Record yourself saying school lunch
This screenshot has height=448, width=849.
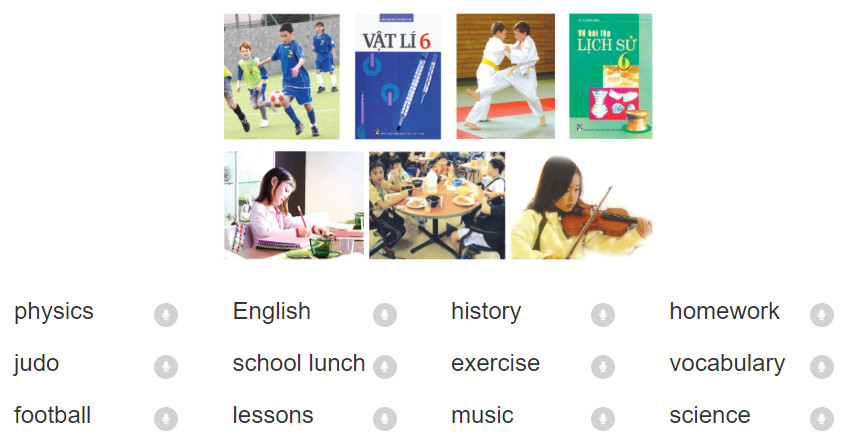click(x=384, y=367)
